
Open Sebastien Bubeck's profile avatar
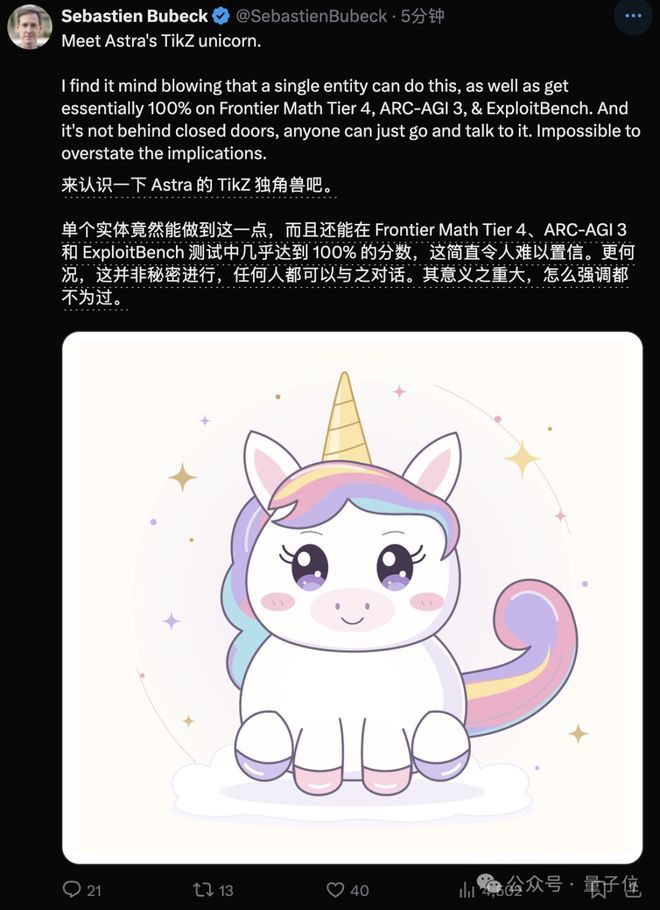pos(30,27)
